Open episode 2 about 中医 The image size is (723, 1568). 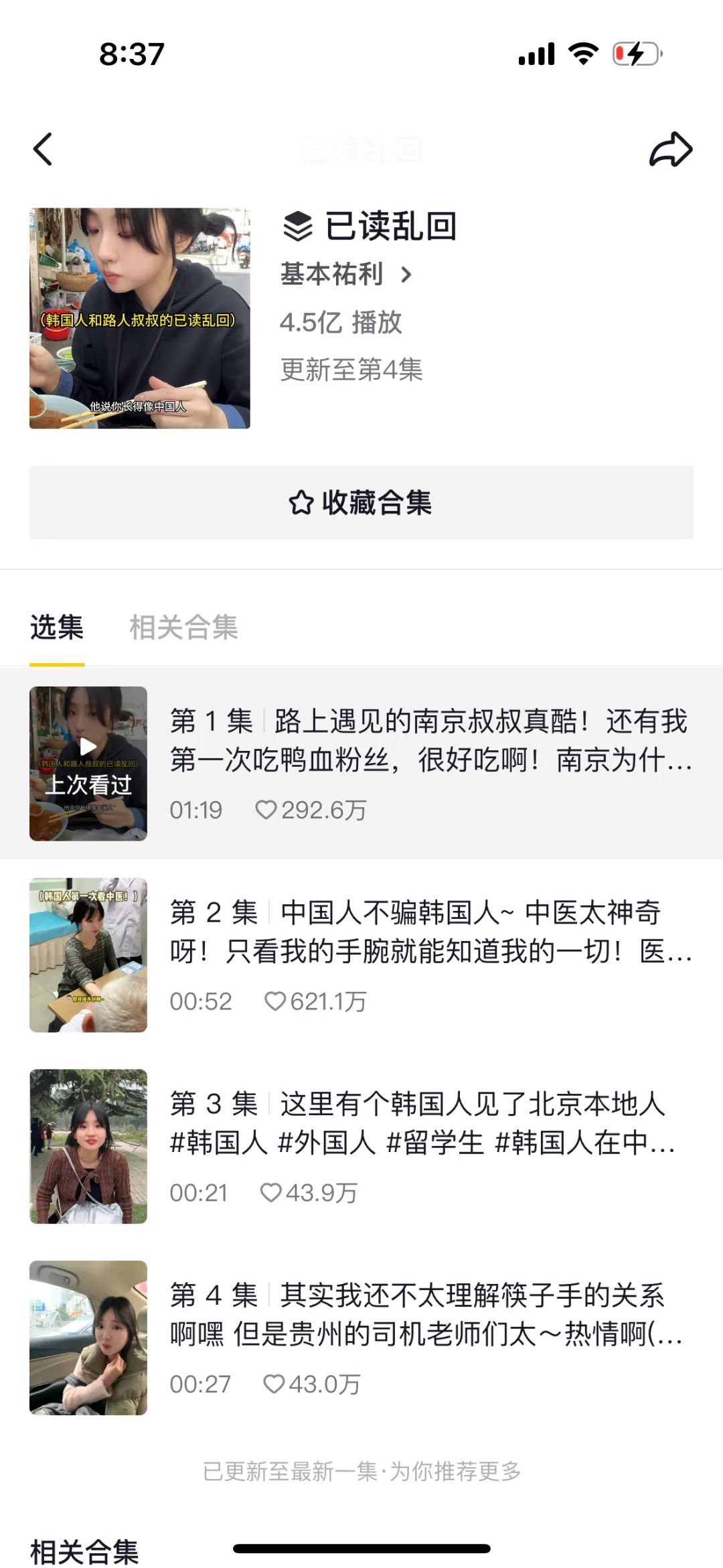coord(361,954)
